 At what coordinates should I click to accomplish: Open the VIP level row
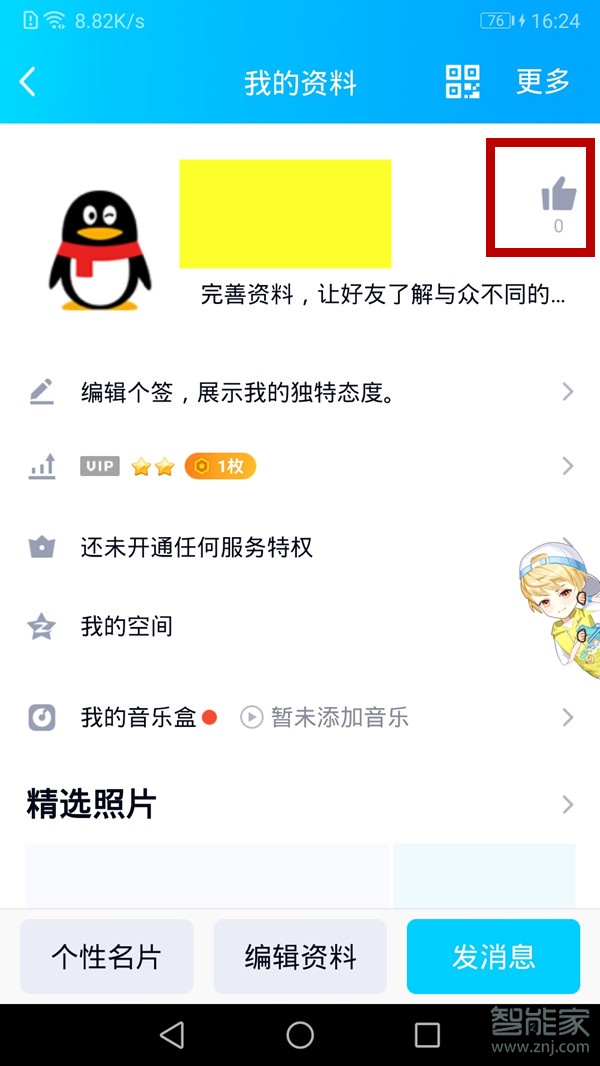click(x=300, y=466)
